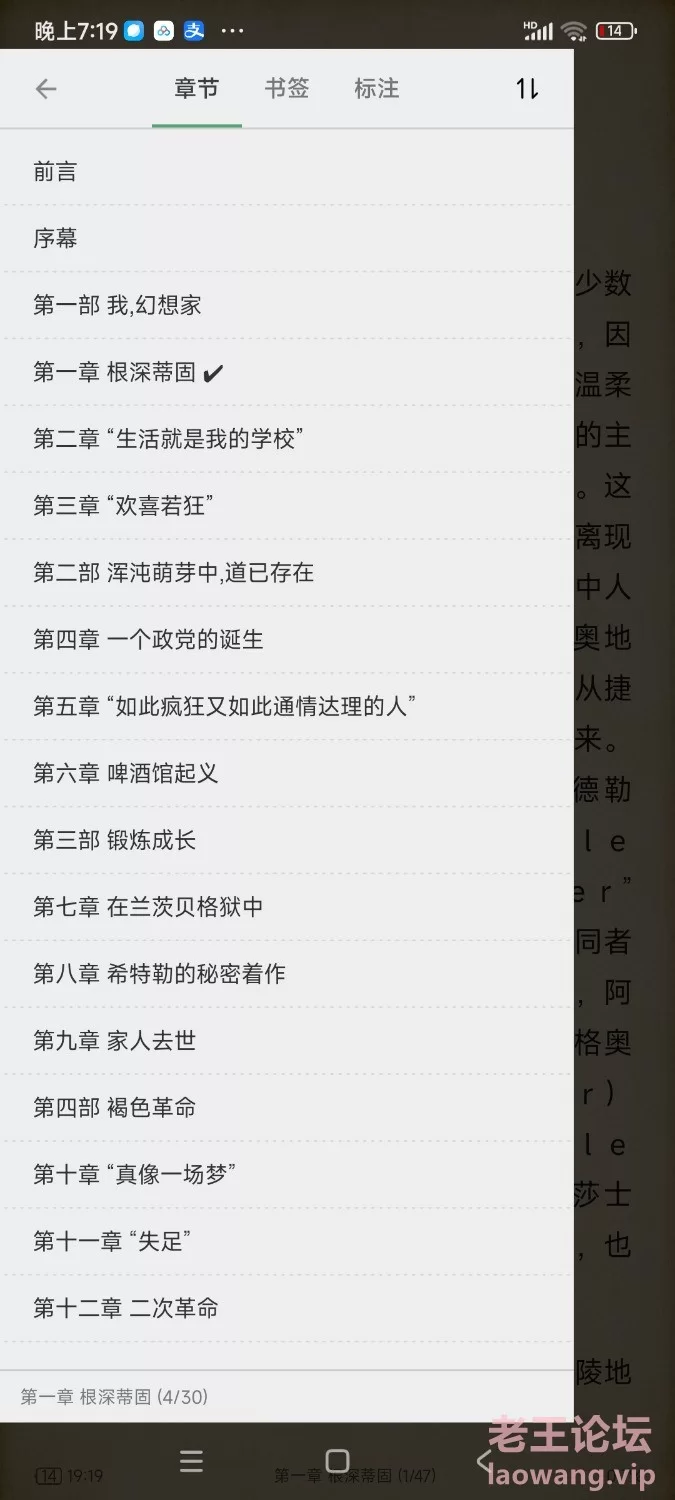
Task: Open 第九章 家人去世
Action: click(287, 1041)
